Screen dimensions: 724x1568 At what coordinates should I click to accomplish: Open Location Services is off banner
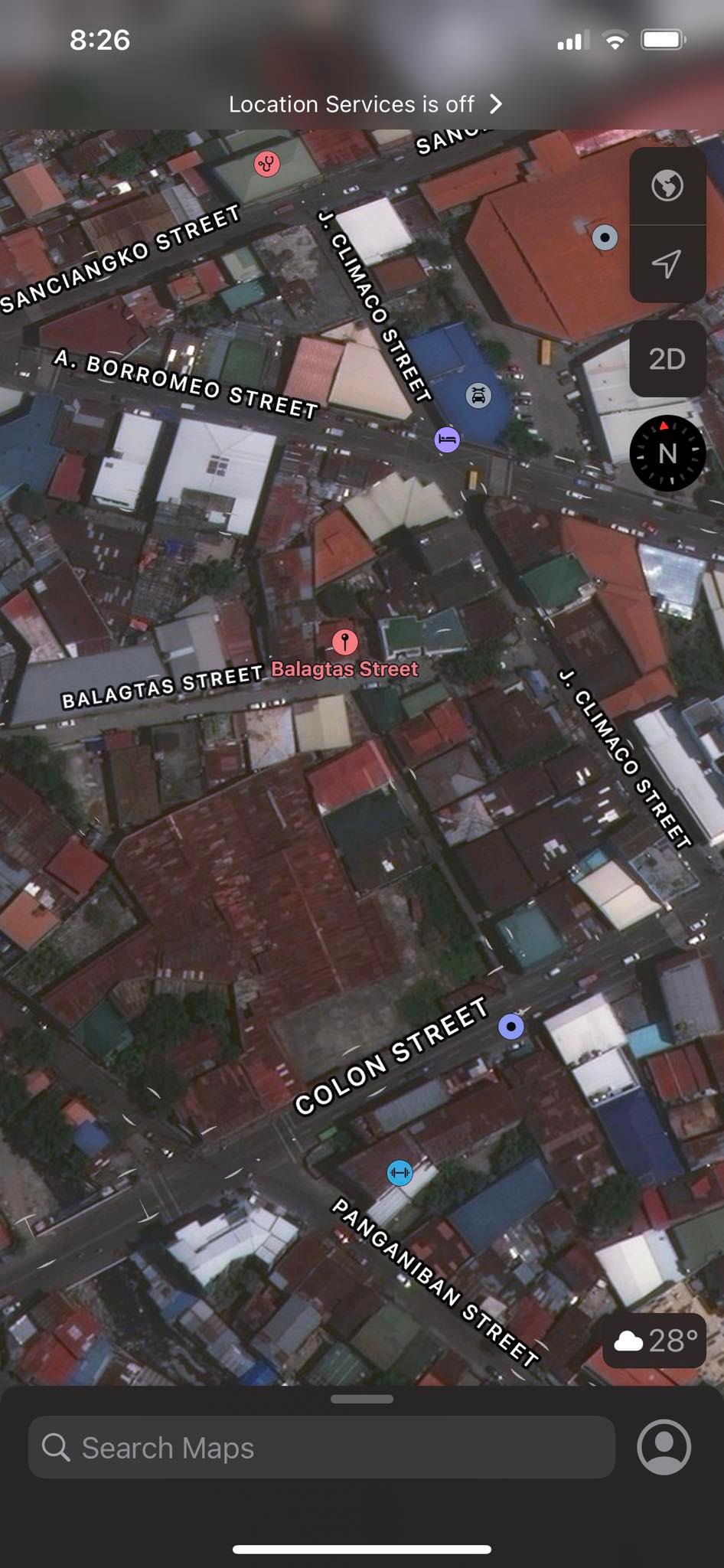365,104
